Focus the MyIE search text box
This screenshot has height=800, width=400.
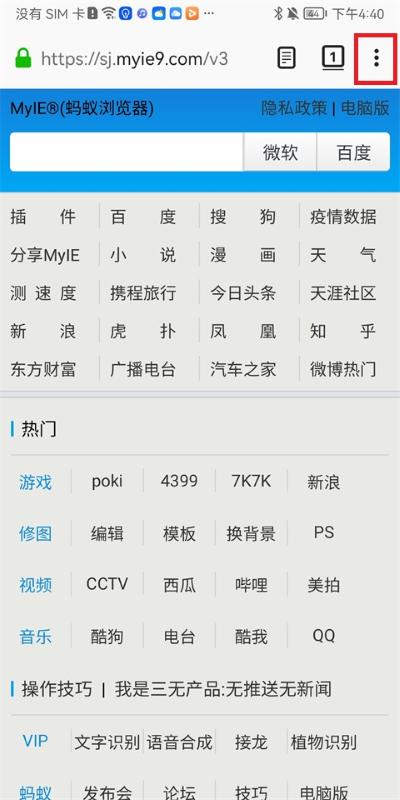(127, 152)
